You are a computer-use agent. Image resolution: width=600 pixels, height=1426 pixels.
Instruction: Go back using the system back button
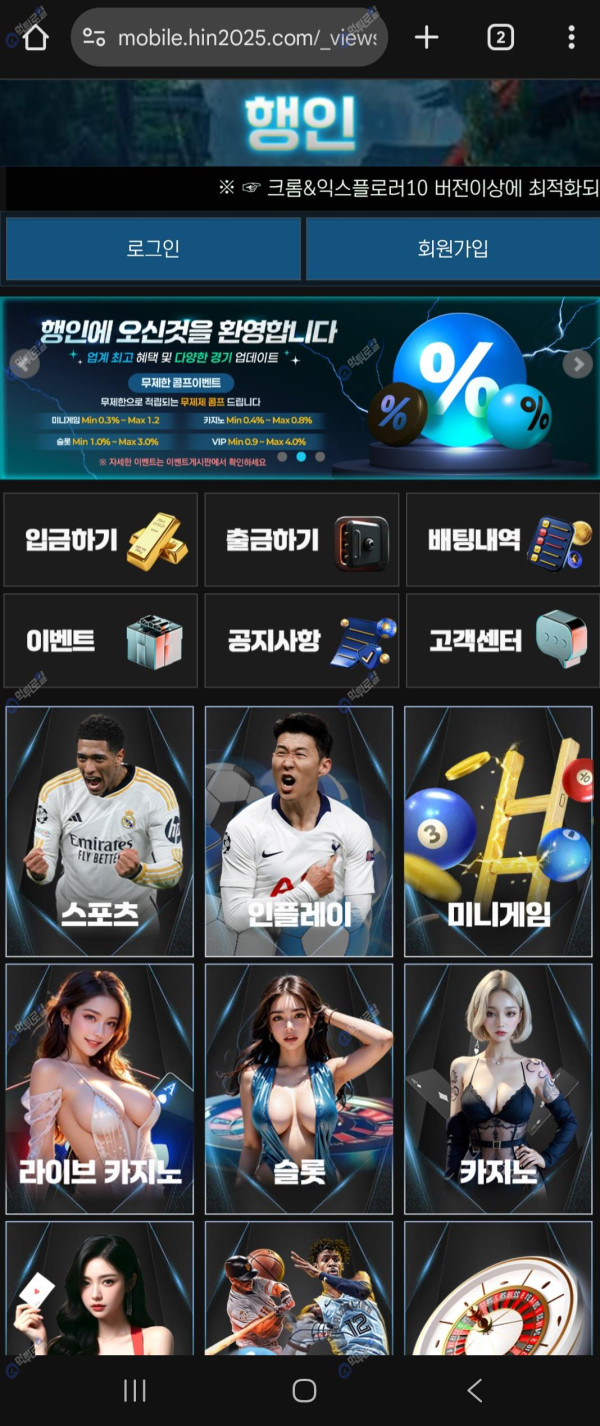point(474,1390)
